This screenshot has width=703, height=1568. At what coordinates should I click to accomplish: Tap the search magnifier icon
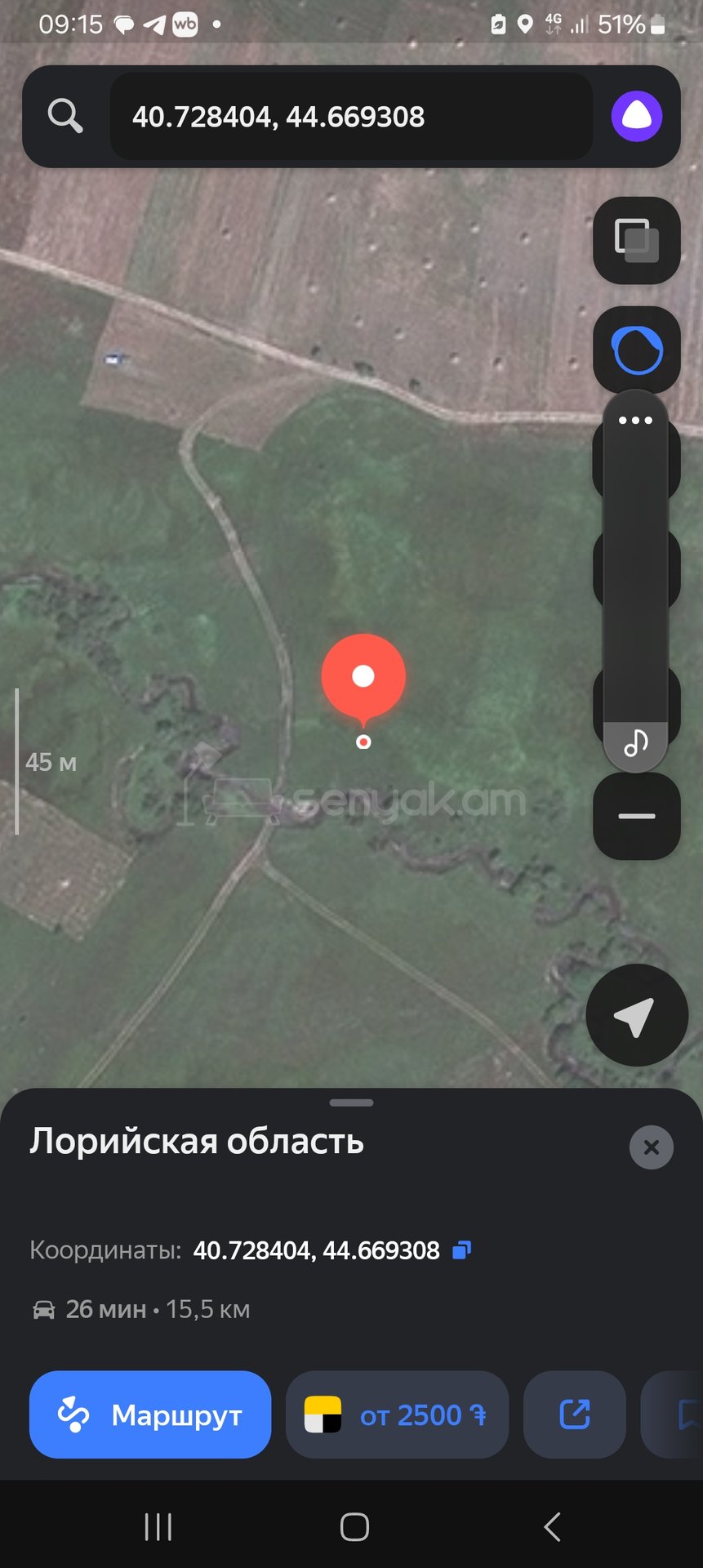tap(65, 116)
